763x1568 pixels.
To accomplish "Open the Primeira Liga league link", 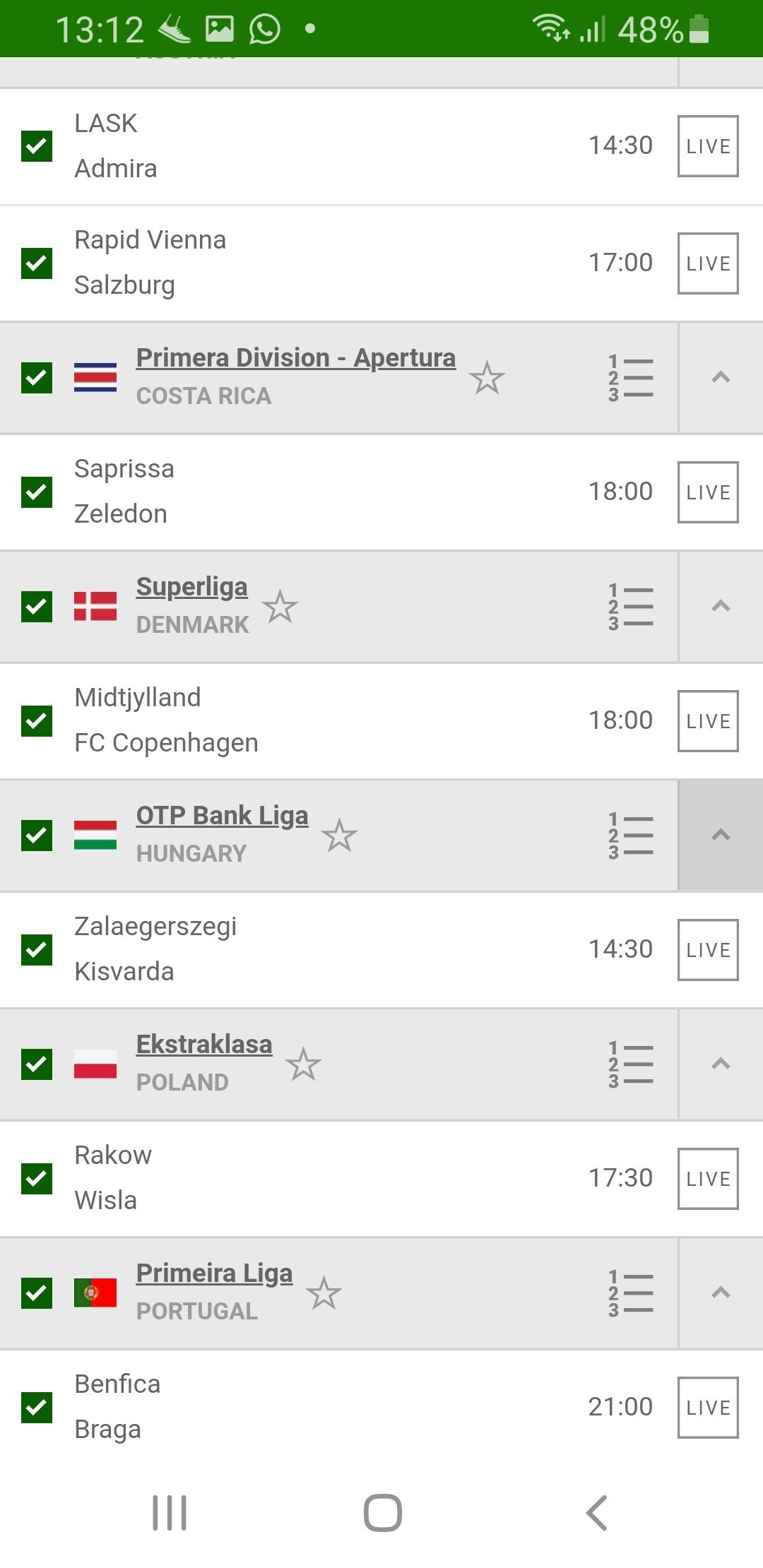I will coord(214,1273).
